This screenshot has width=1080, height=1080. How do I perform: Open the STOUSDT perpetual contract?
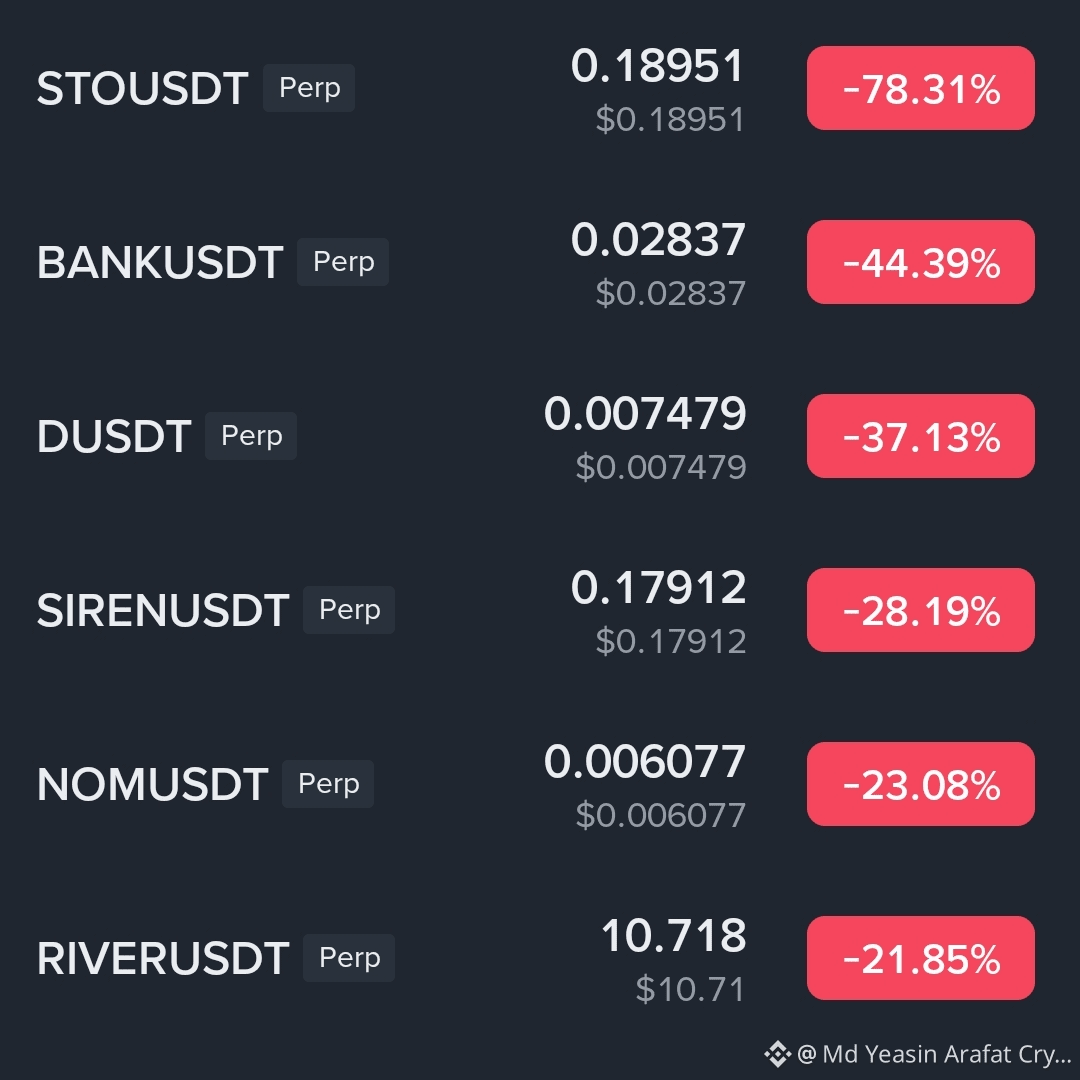[x=540, y=88]
